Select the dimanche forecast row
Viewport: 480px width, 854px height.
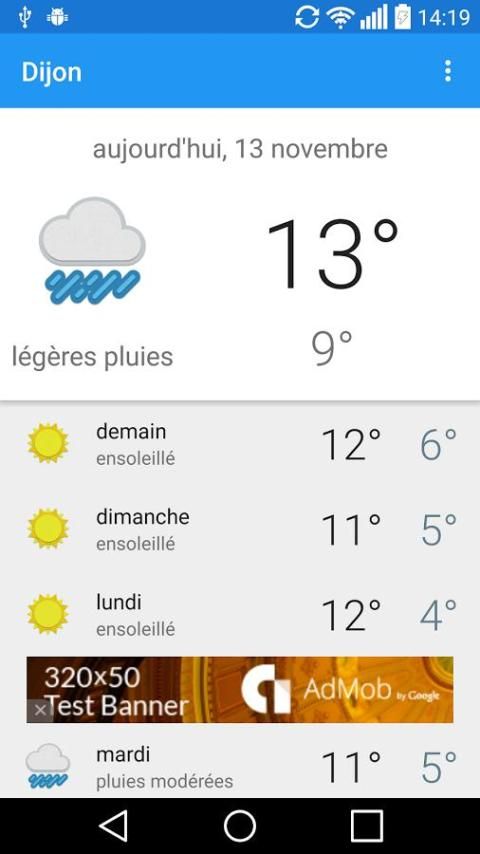coord(240,529)
